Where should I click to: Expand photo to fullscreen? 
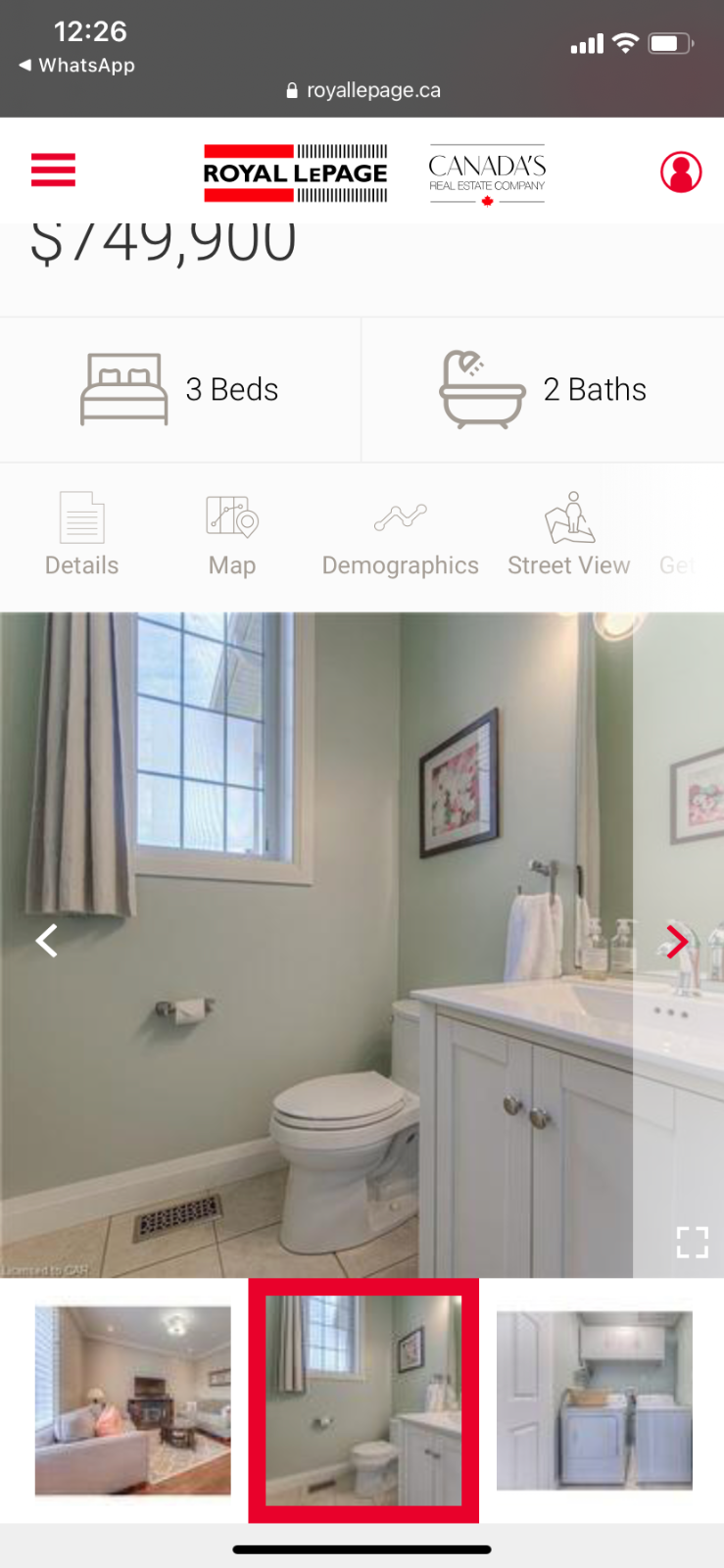click(692, 1242)
